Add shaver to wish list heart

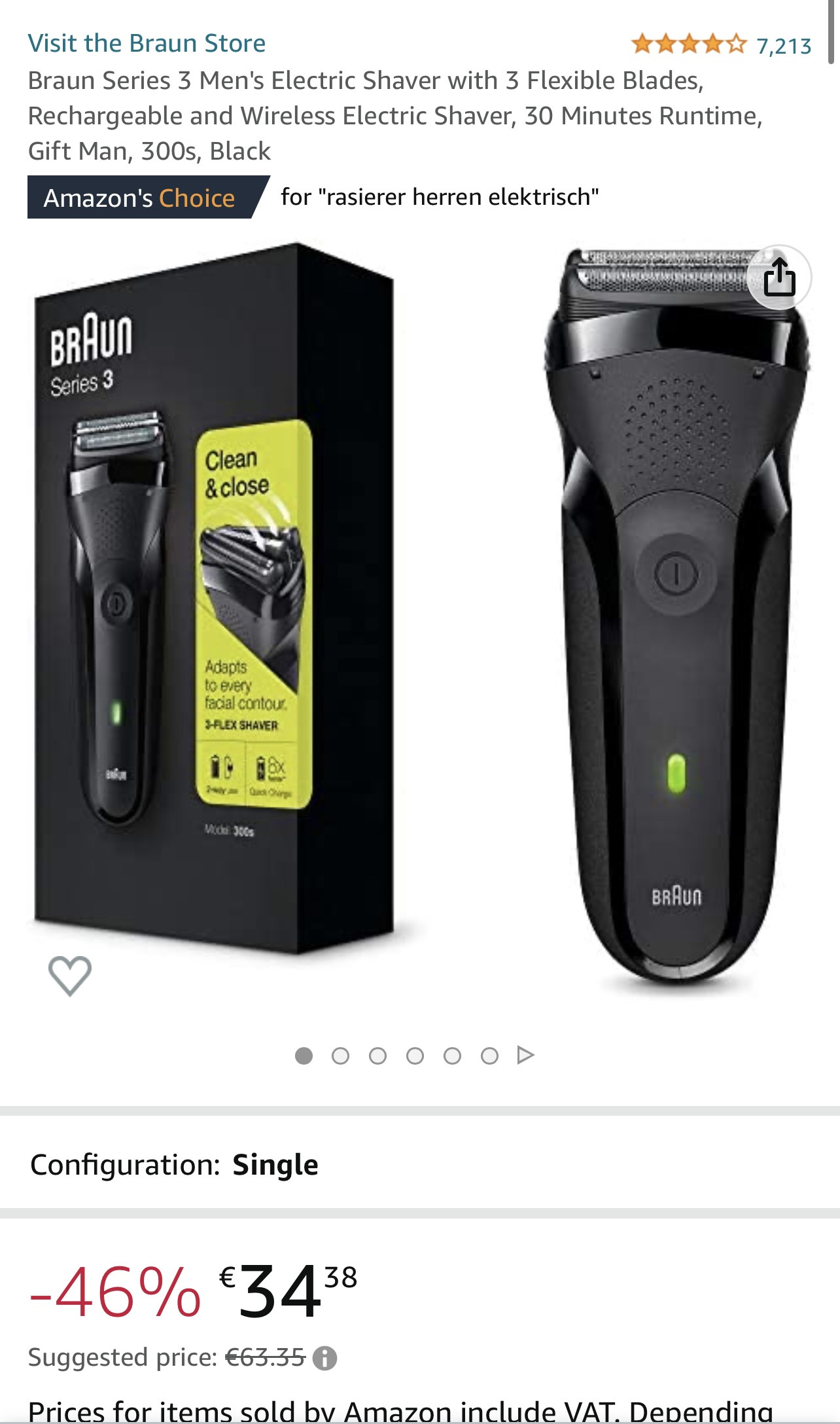[70, 975]
